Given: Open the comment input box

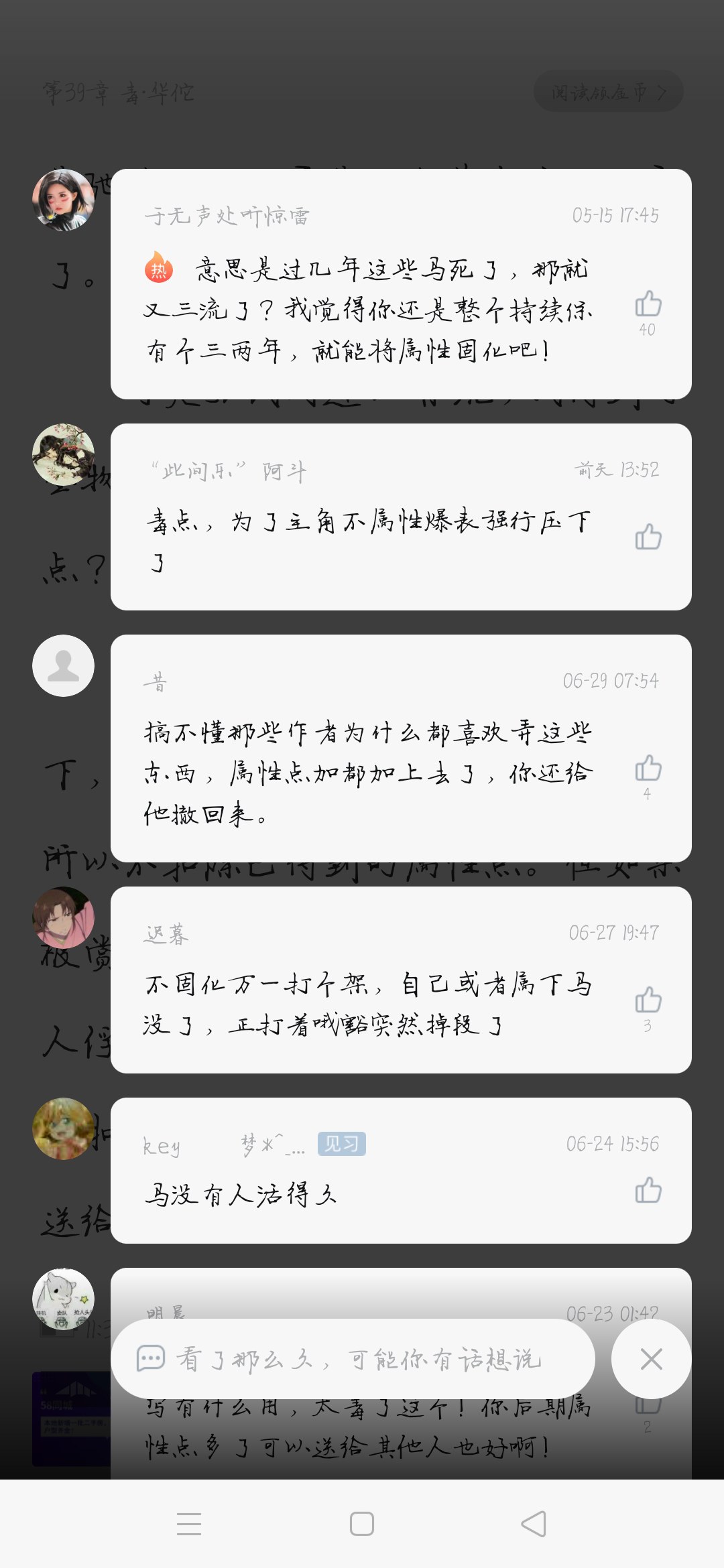Looking at the screenshot, I should click(353, 1359).
